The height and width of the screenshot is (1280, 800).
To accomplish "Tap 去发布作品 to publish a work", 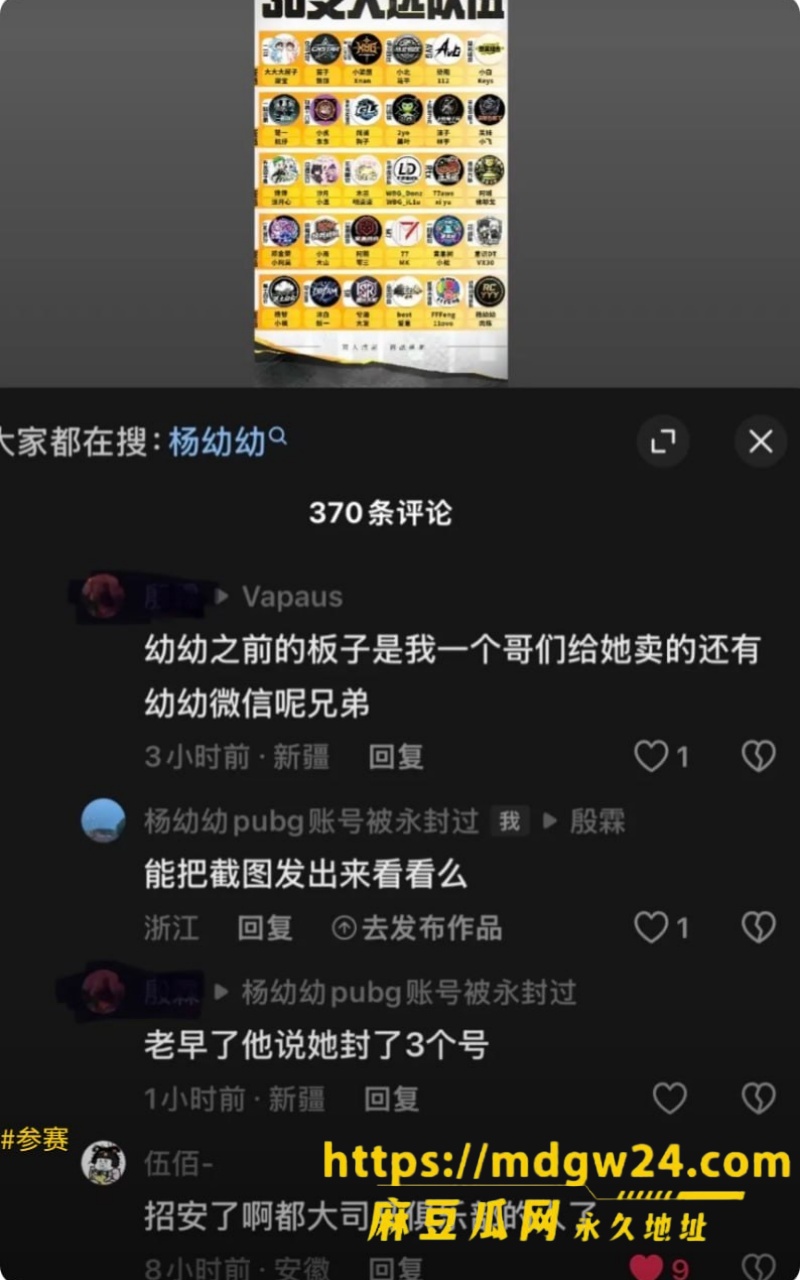I will (x=417, y=928).
